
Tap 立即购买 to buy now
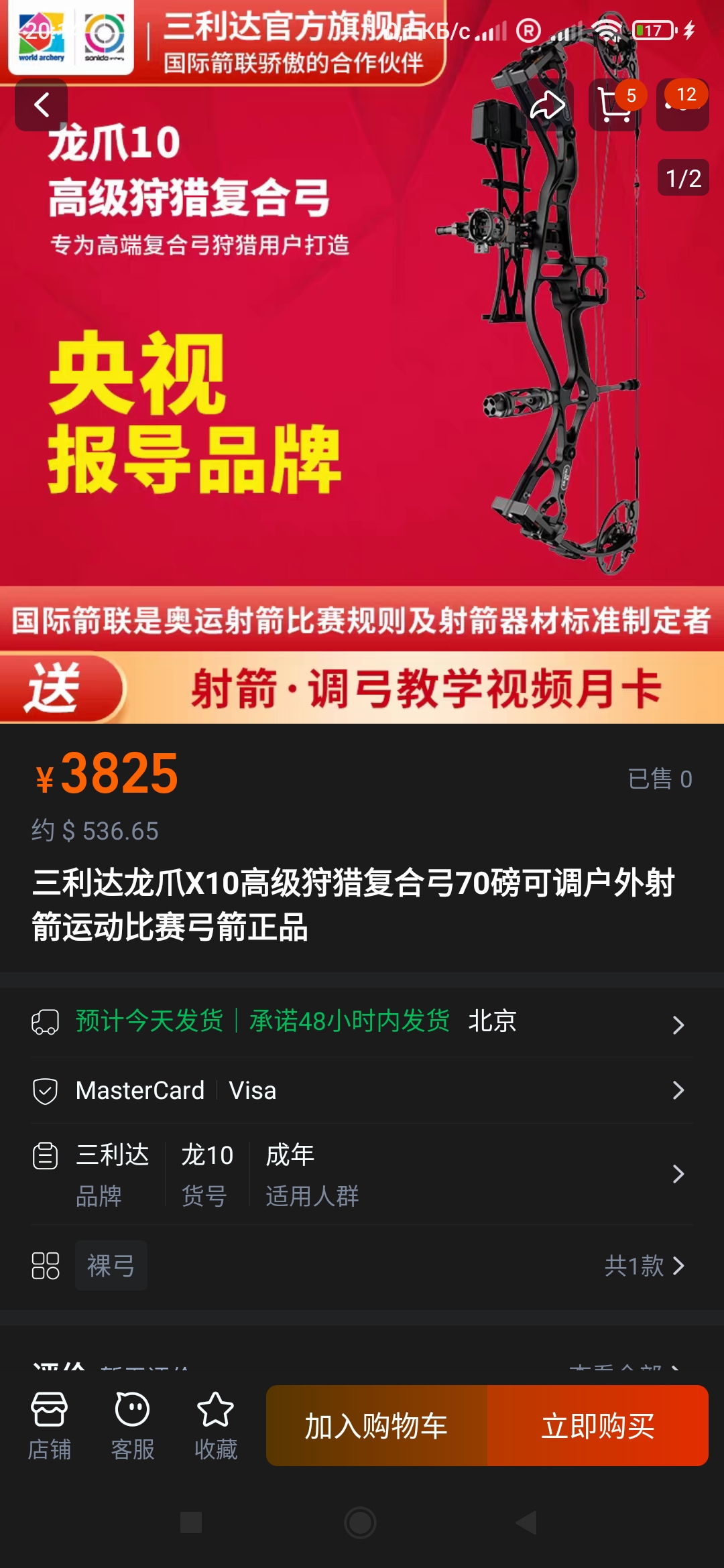coord(598,1425)
